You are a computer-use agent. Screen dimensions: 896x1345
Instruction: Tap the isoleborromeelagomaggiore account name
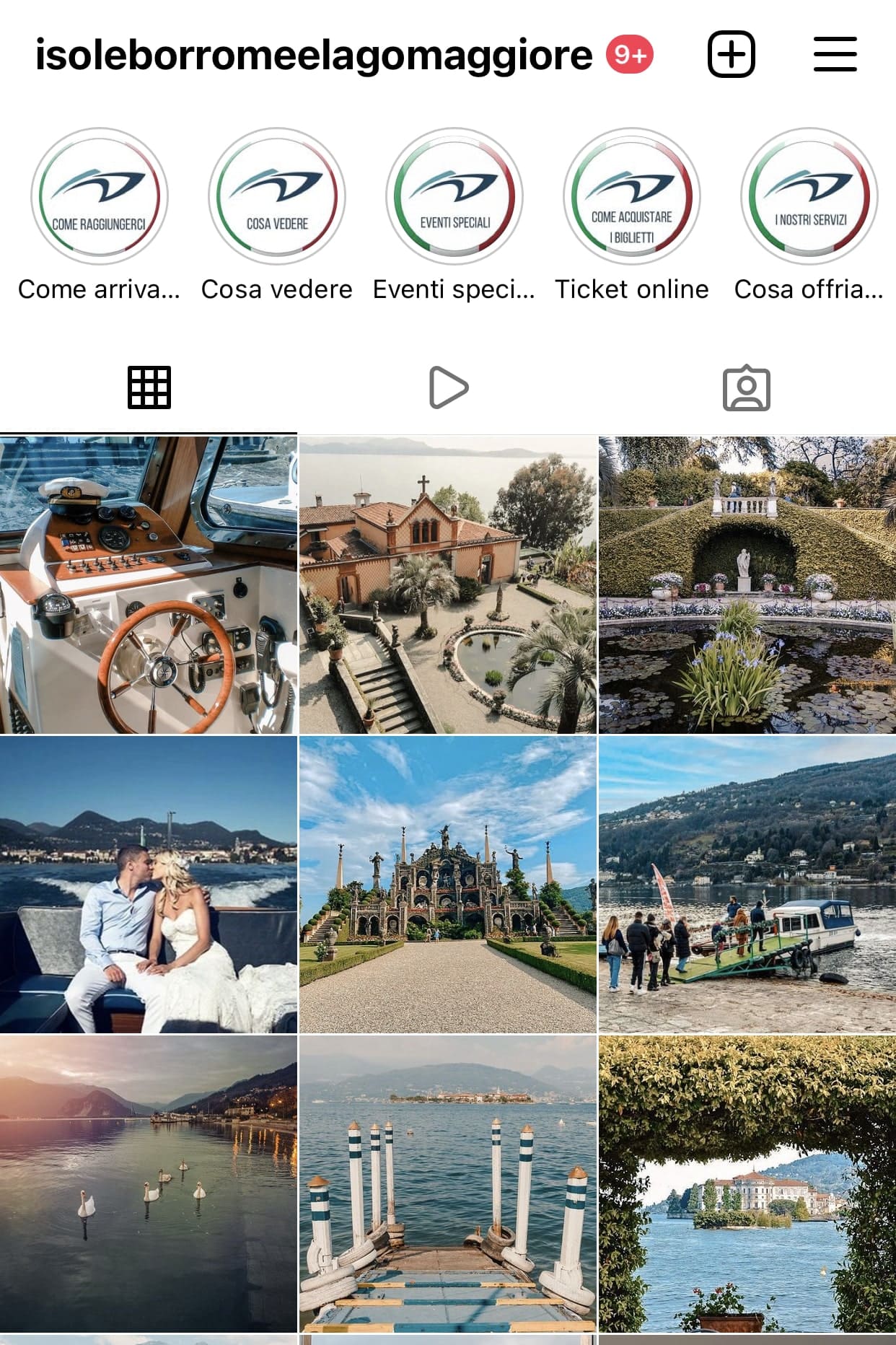314,55
